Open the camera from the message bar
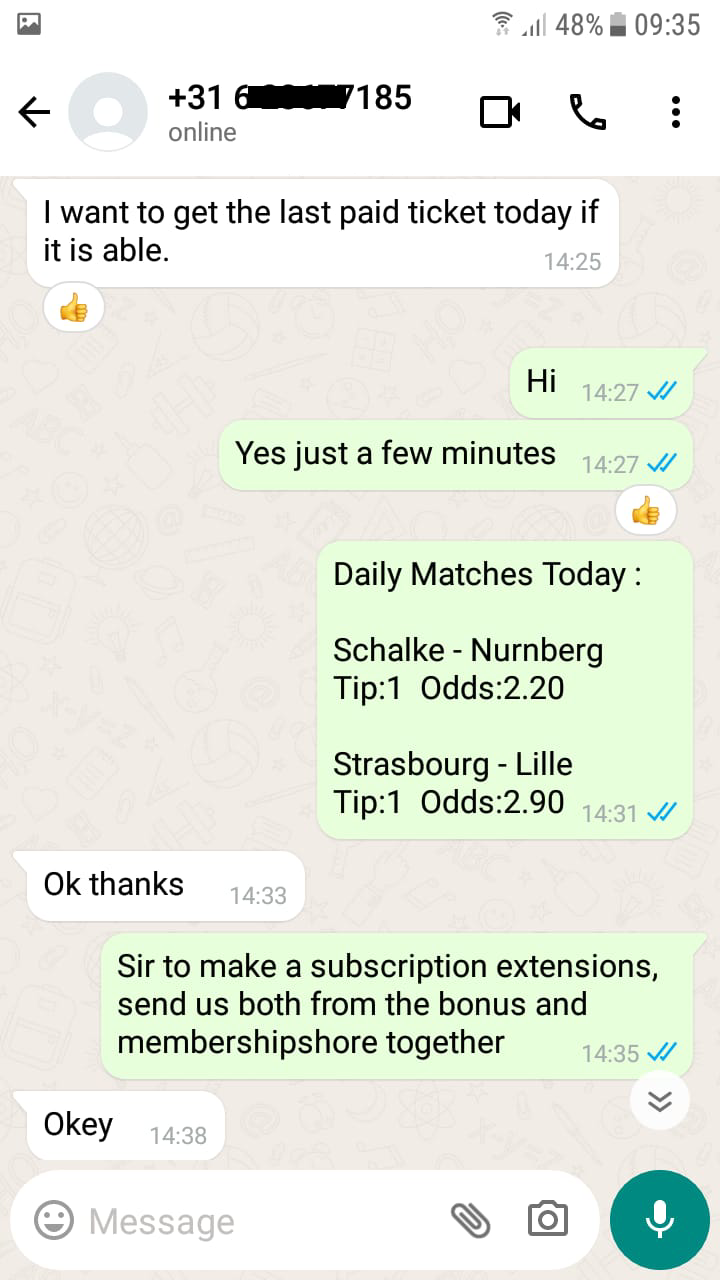 coord(547,1219)
